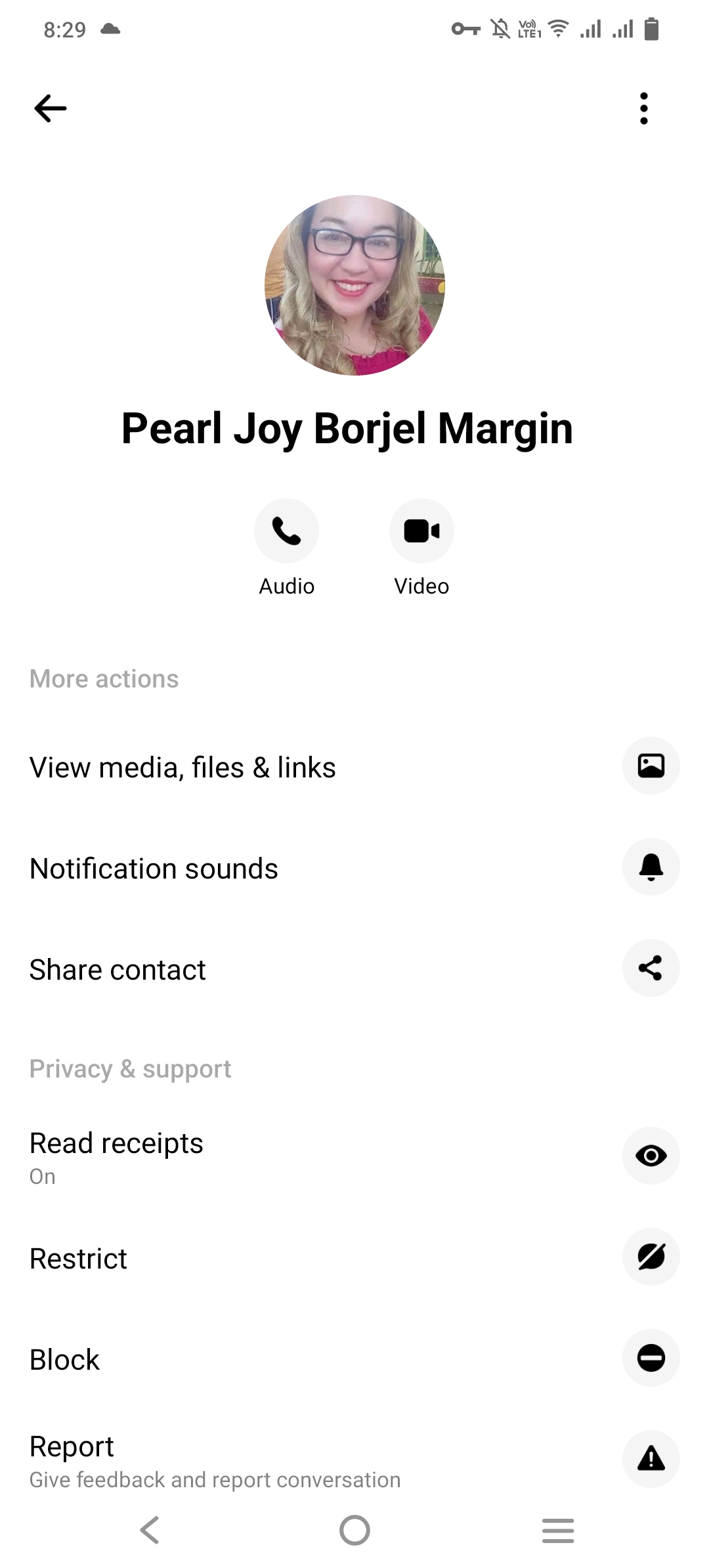Tap the restrict slashed-eye icon
This screenshot has width=709, height=1568.
point(651,1257)
